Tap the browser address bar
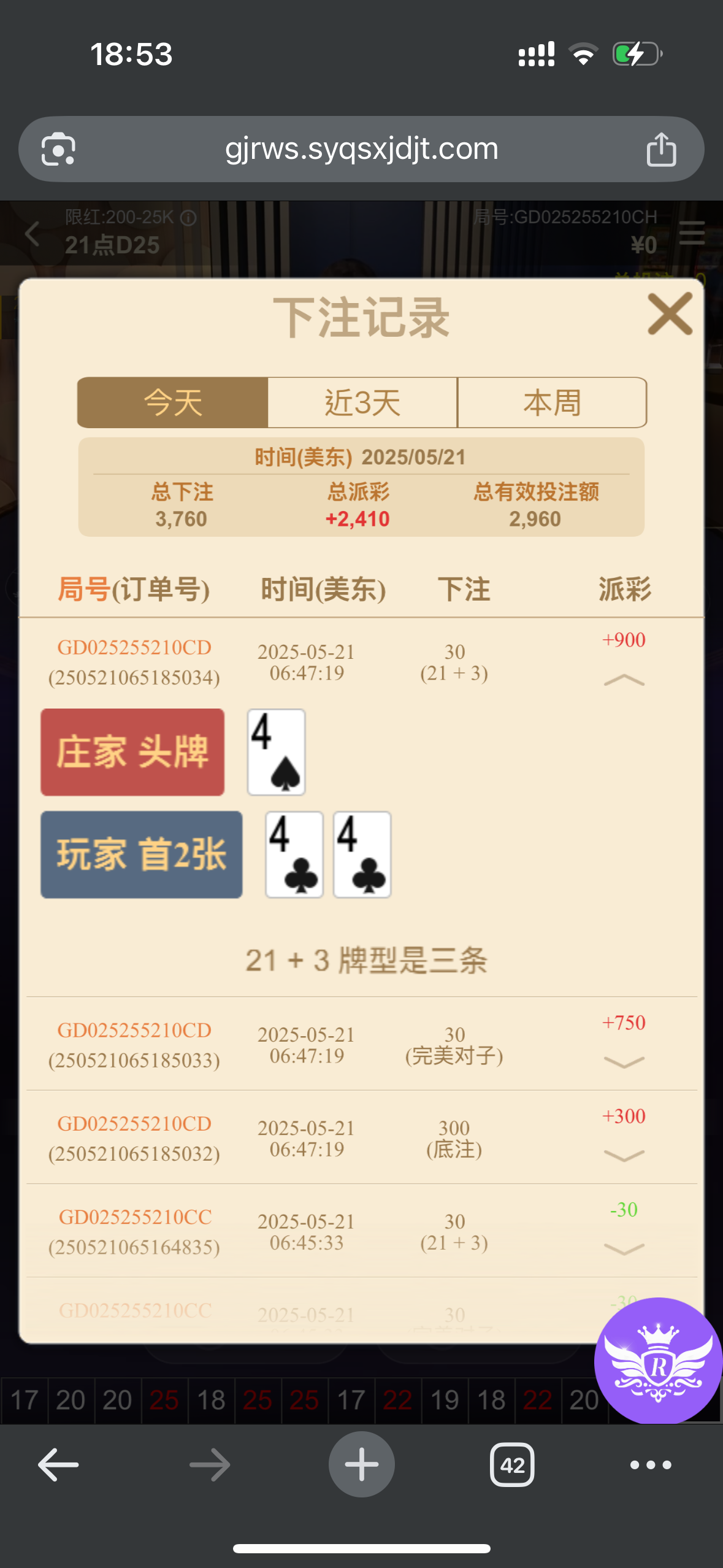This screenshot has width=723, height=1568. [361, 149]
